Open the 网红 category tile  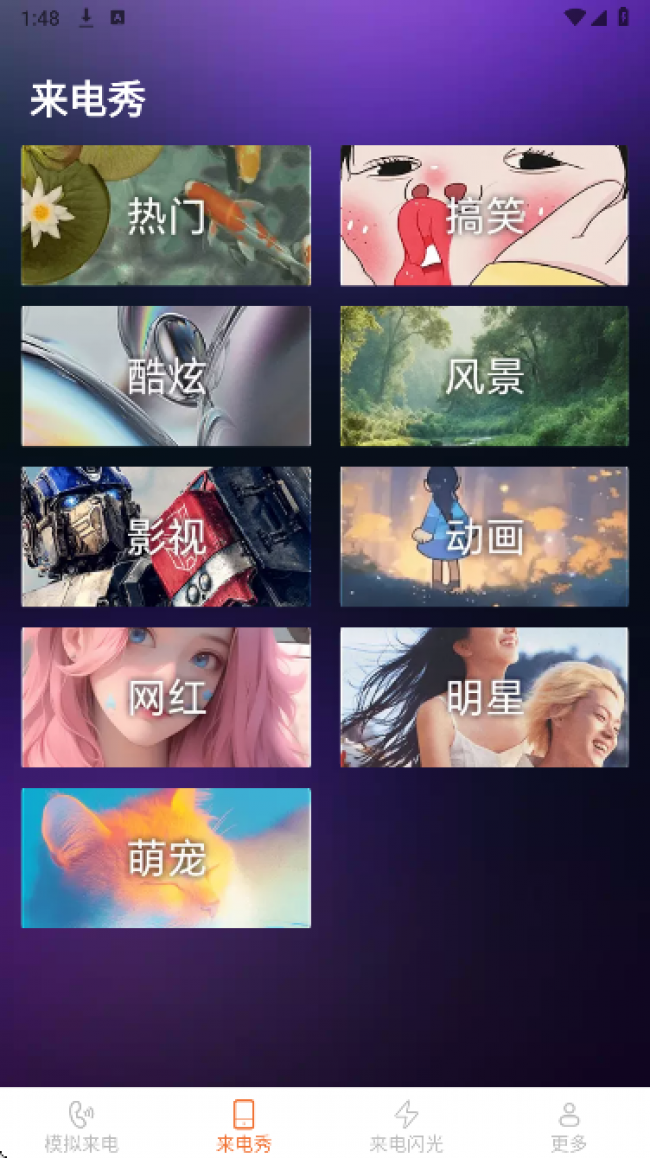[x=166, y=697]
